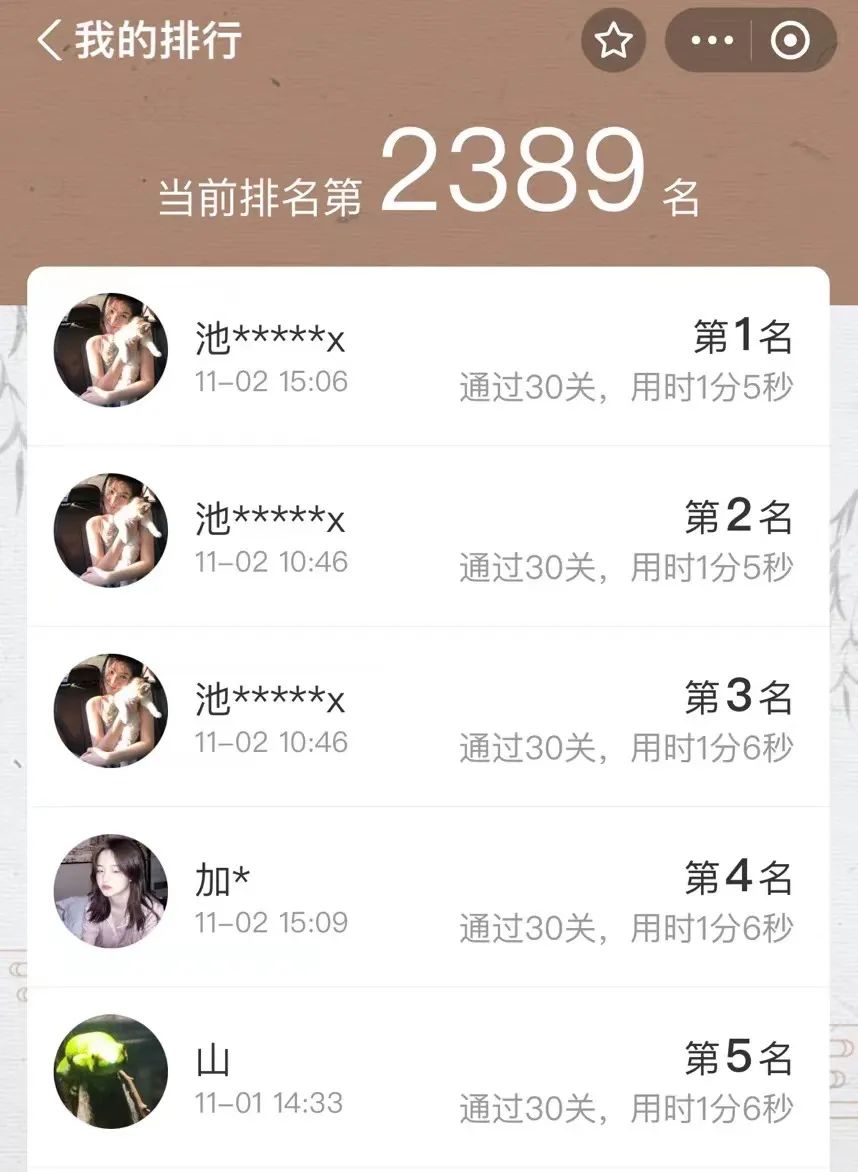Favorite this mini program with the star
The width and height of the screenshot is (858, 1172).
613,41
